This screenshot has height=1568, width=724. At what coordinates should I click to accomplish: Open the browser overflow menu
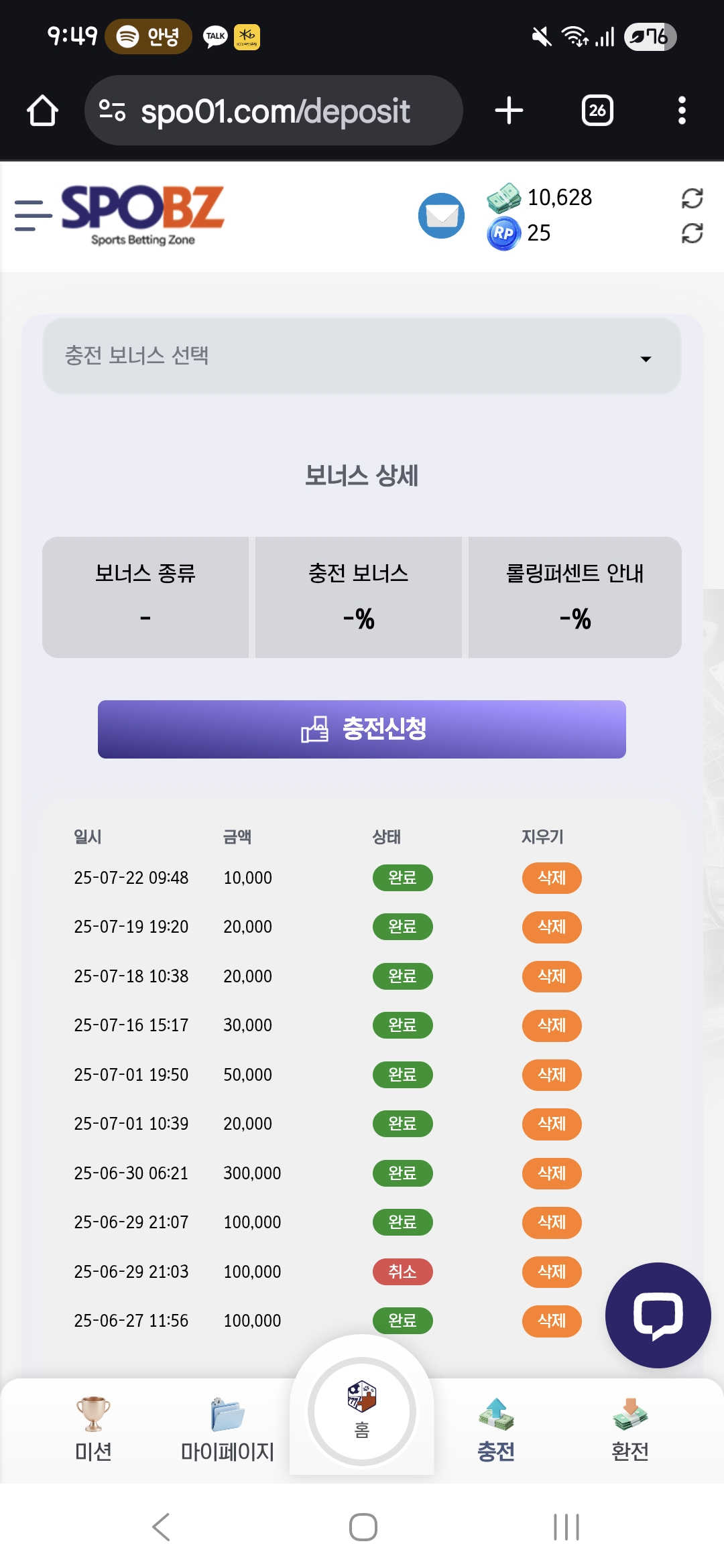[682, 111]
